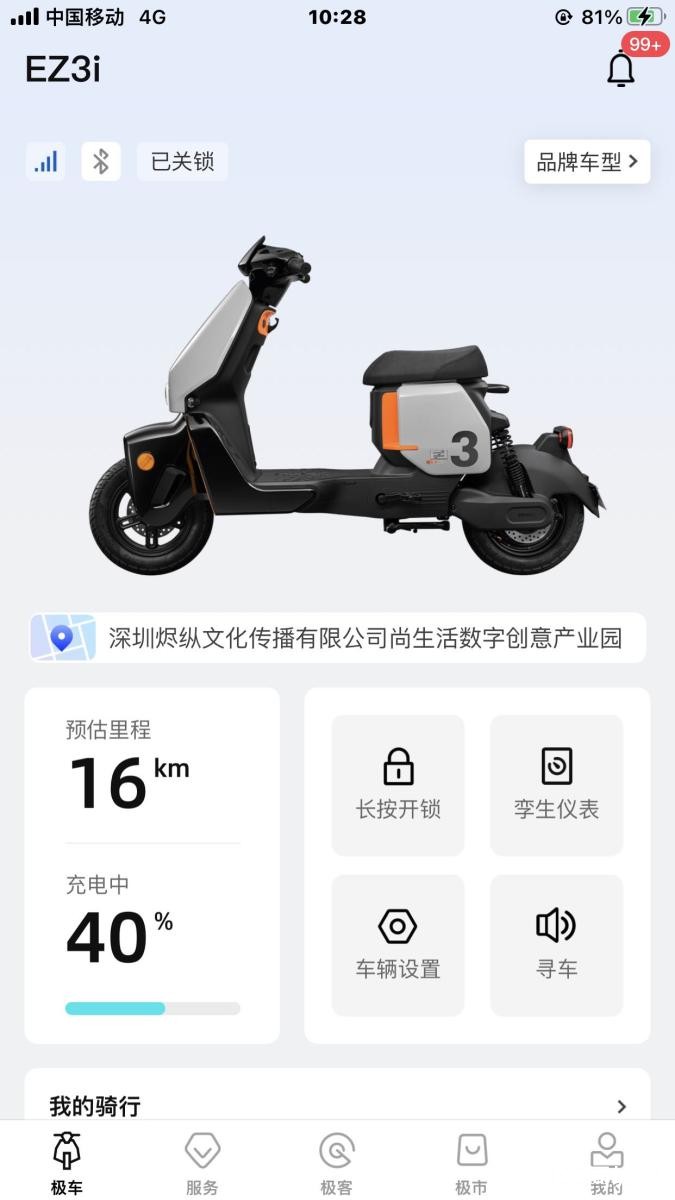Open the 品牌车型 brand models page
Screen dimensions: 675x1200
pyautogui.click(x=587, y=162)
